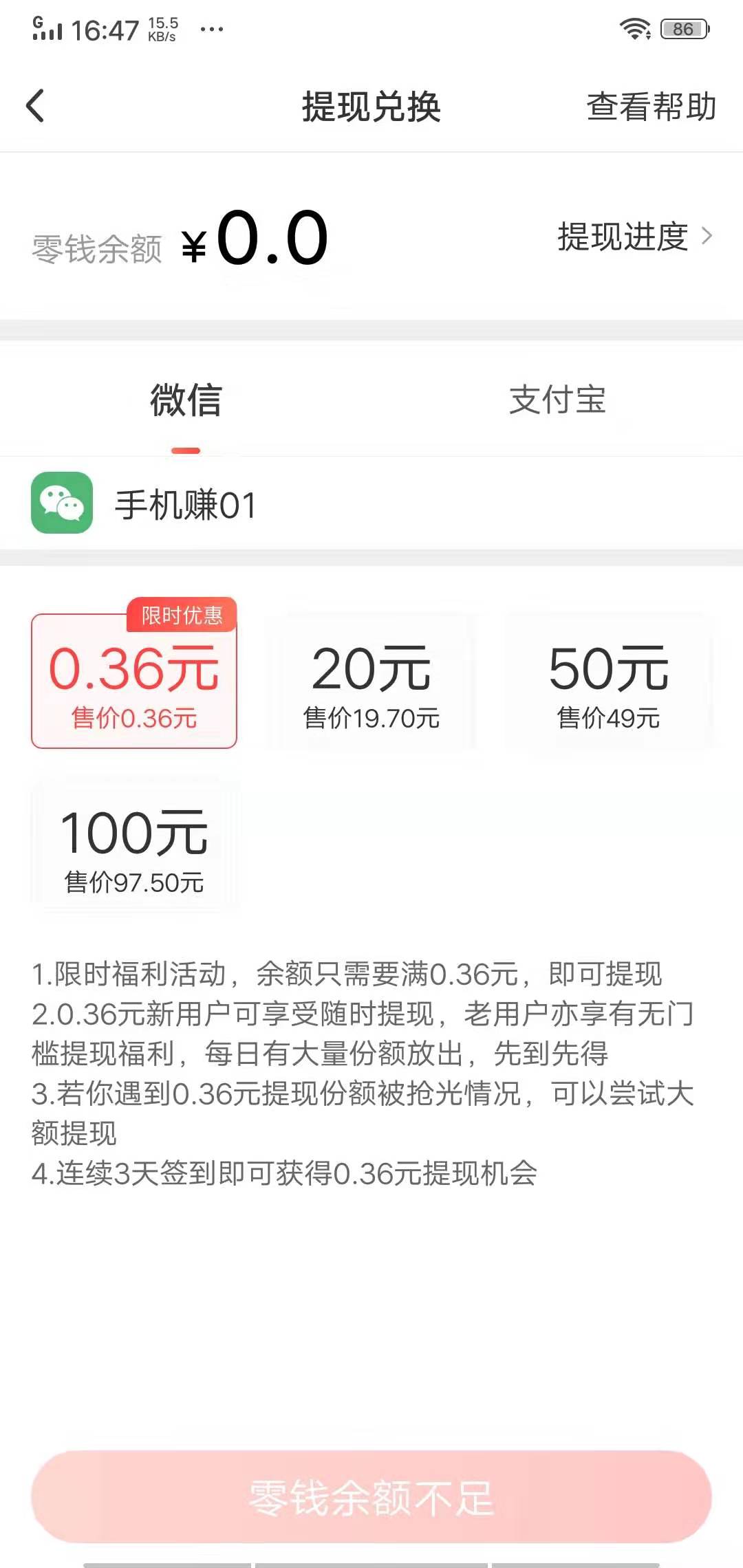Tap the back arrow at top left

click(36, 107)
